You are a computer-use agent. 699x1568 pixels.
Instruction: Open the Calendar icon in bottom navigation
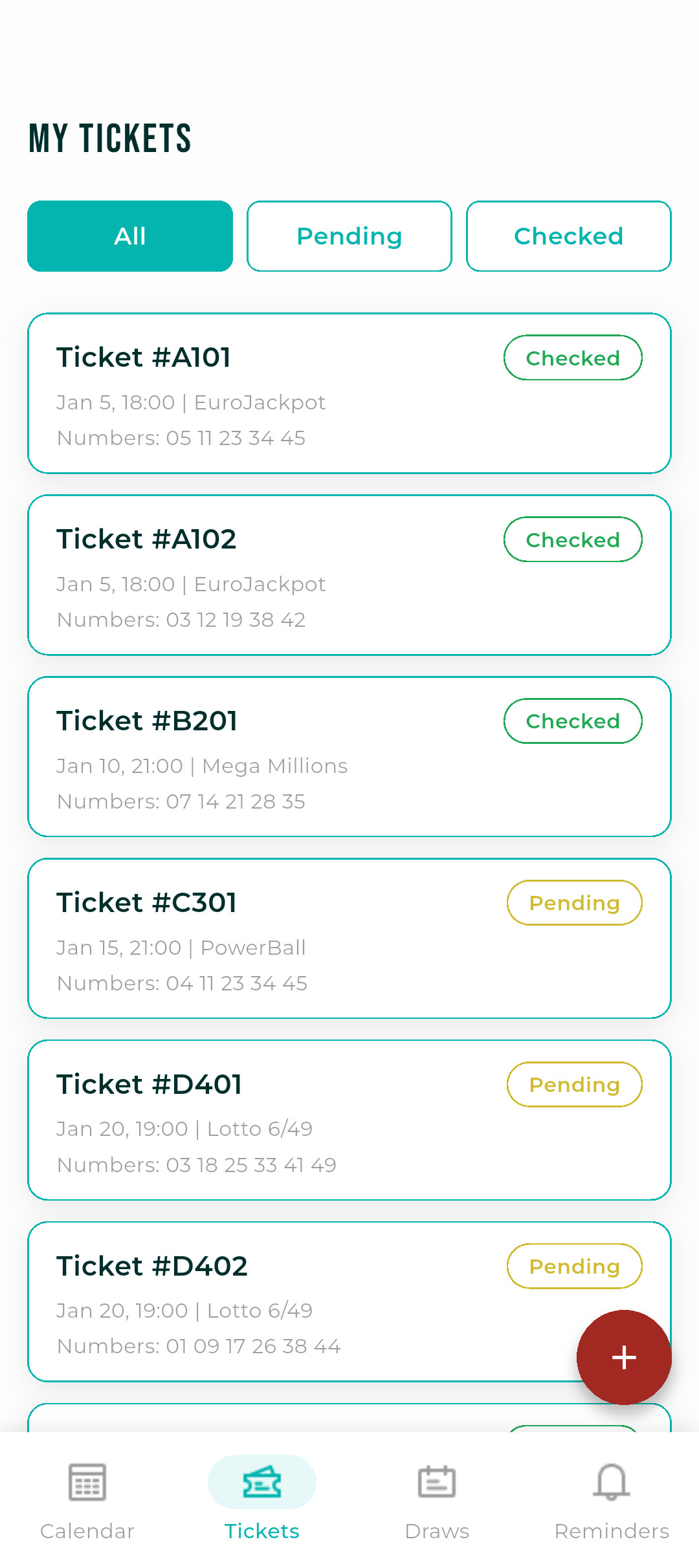coord(87,1481)
